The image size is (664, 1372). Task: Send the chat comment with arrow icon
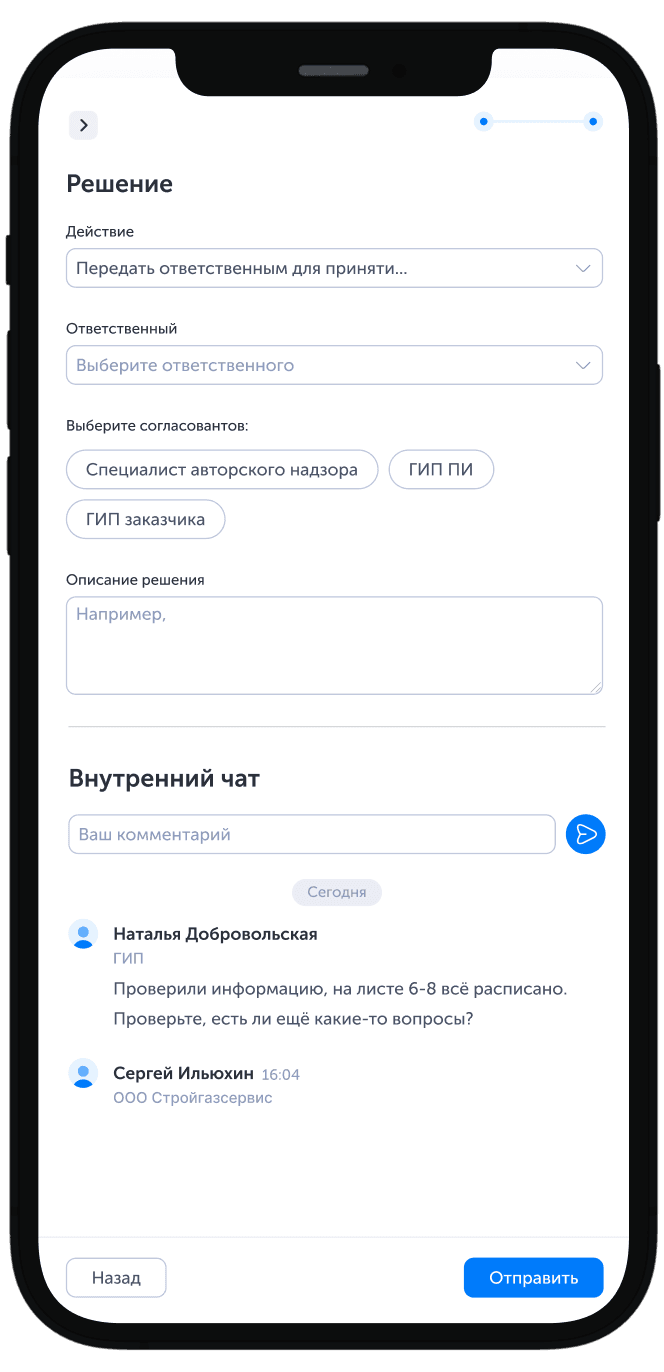585,834
